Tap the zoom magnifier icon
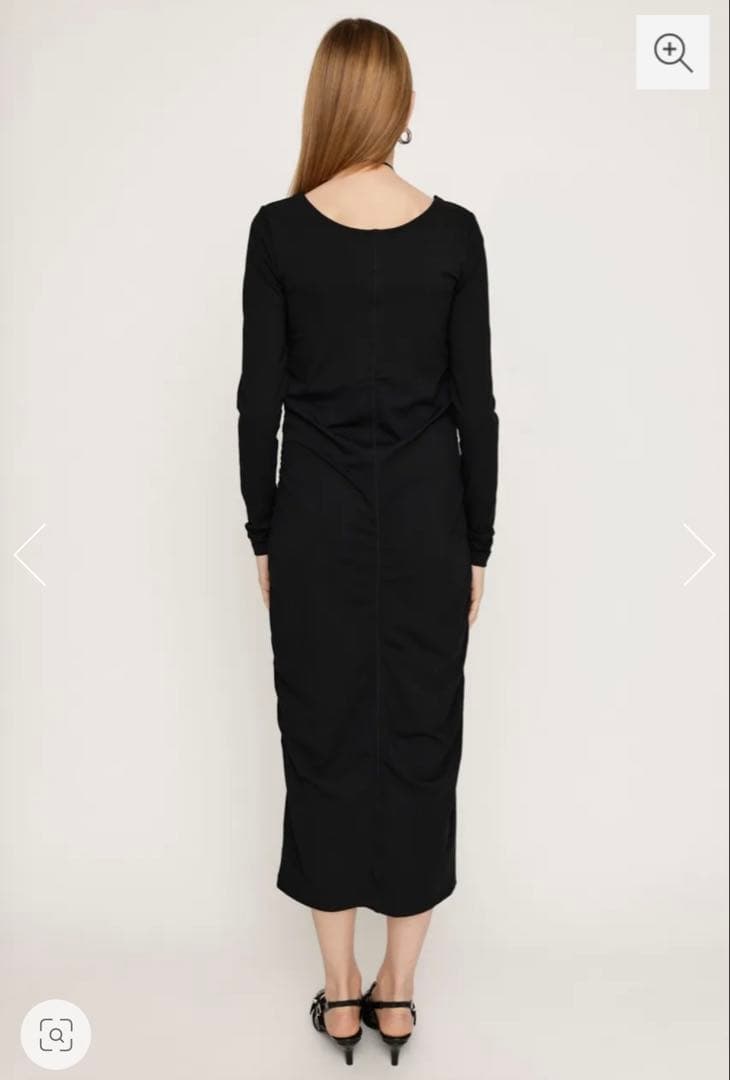Image resolution: width=730 pixels, height=1080 pixels. tap(672, 52)
